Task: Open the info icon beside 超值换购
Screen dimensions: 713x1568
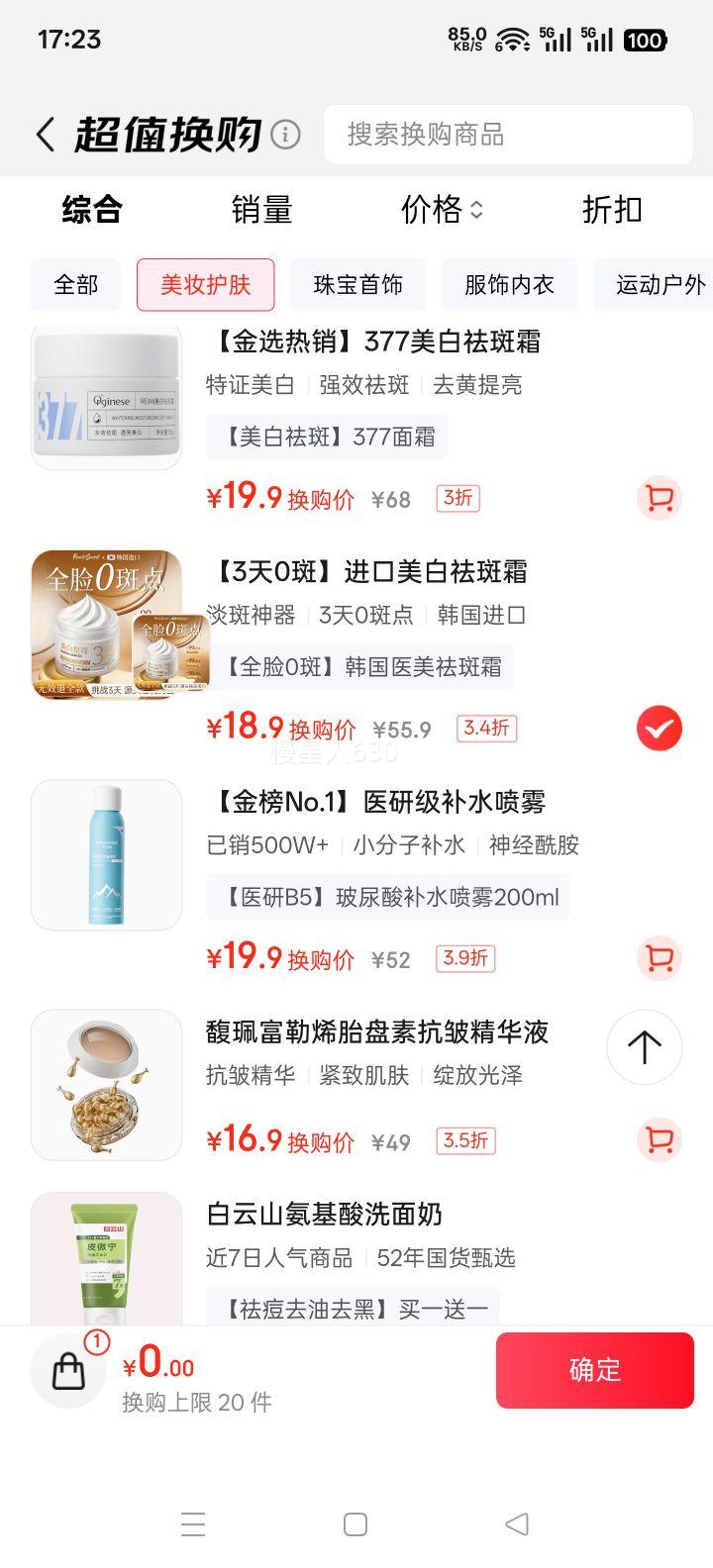Action: coord(285,134)
